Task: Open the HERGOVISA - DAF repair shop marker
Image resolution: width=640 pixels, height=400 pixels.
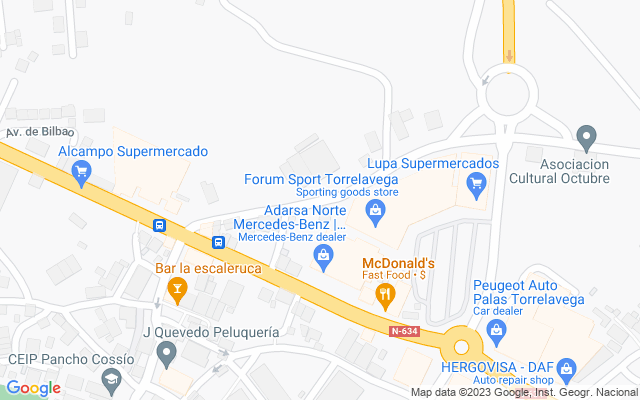Action: click(566, 368)
